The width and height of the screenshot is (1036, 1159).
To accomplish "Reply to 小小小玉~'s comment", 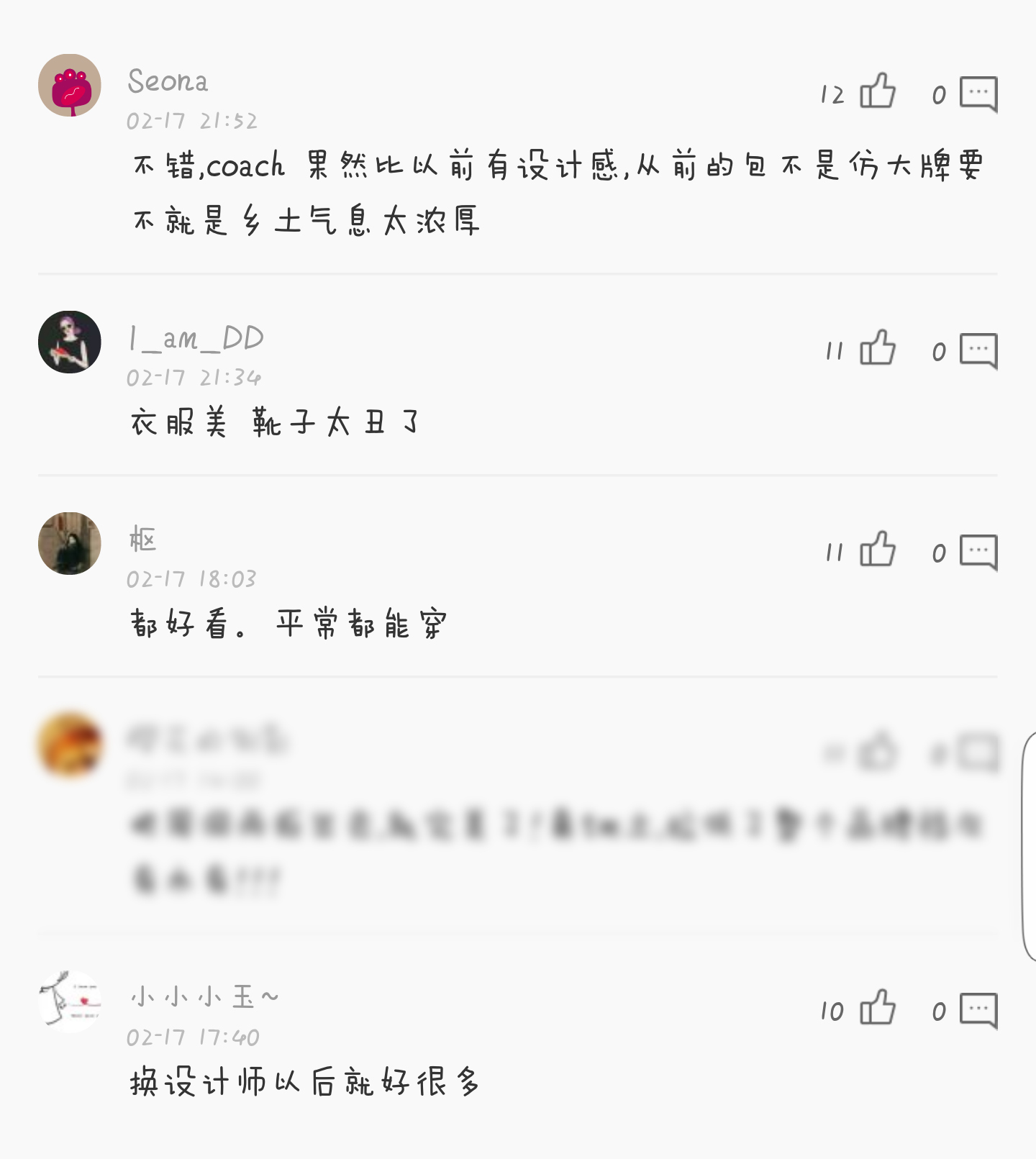I will [978, 1010].
